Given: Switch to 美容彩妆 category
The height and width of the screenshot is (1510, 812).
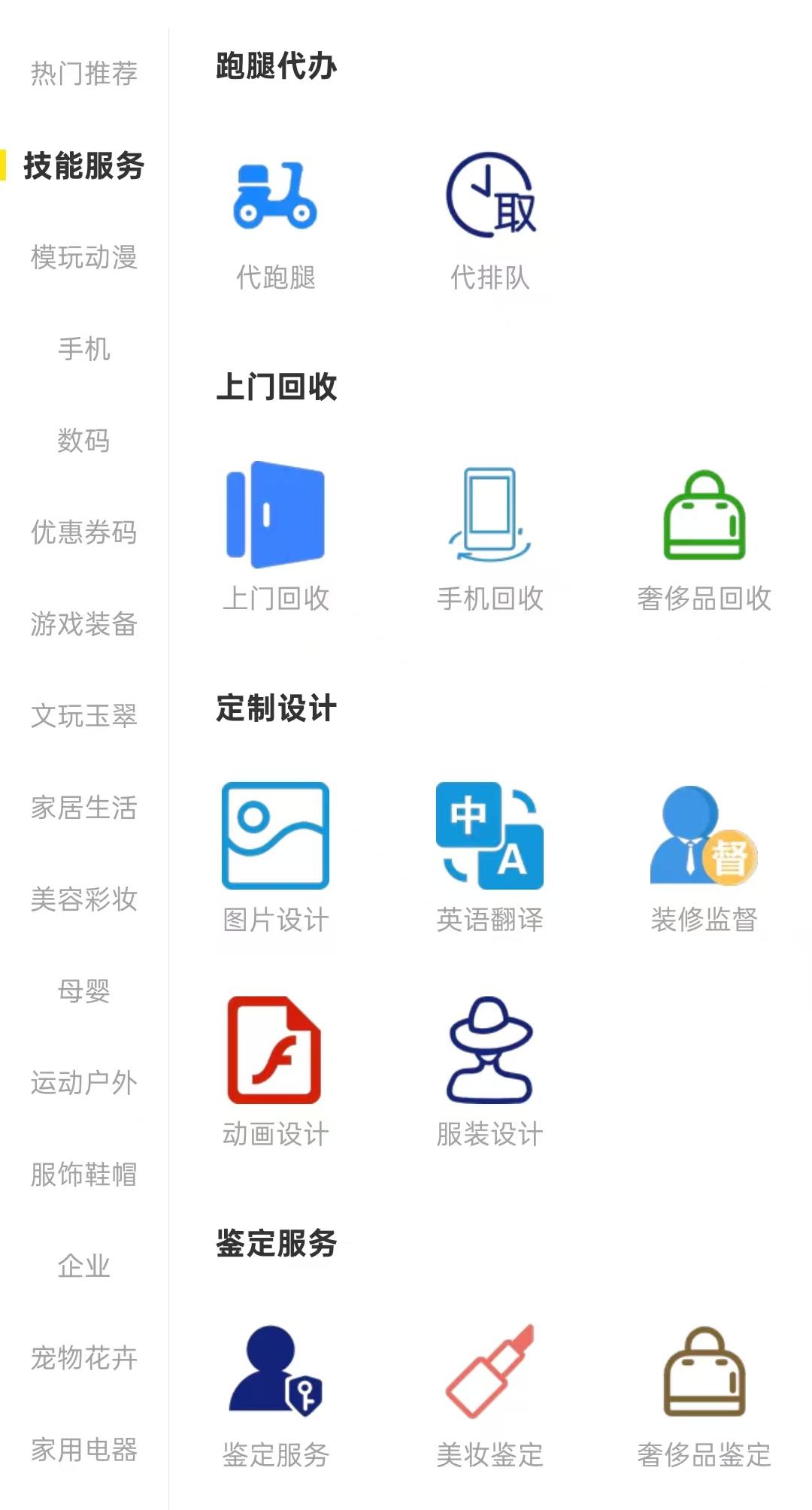Looking at the screenshot, I should click(x=84, y=899).
